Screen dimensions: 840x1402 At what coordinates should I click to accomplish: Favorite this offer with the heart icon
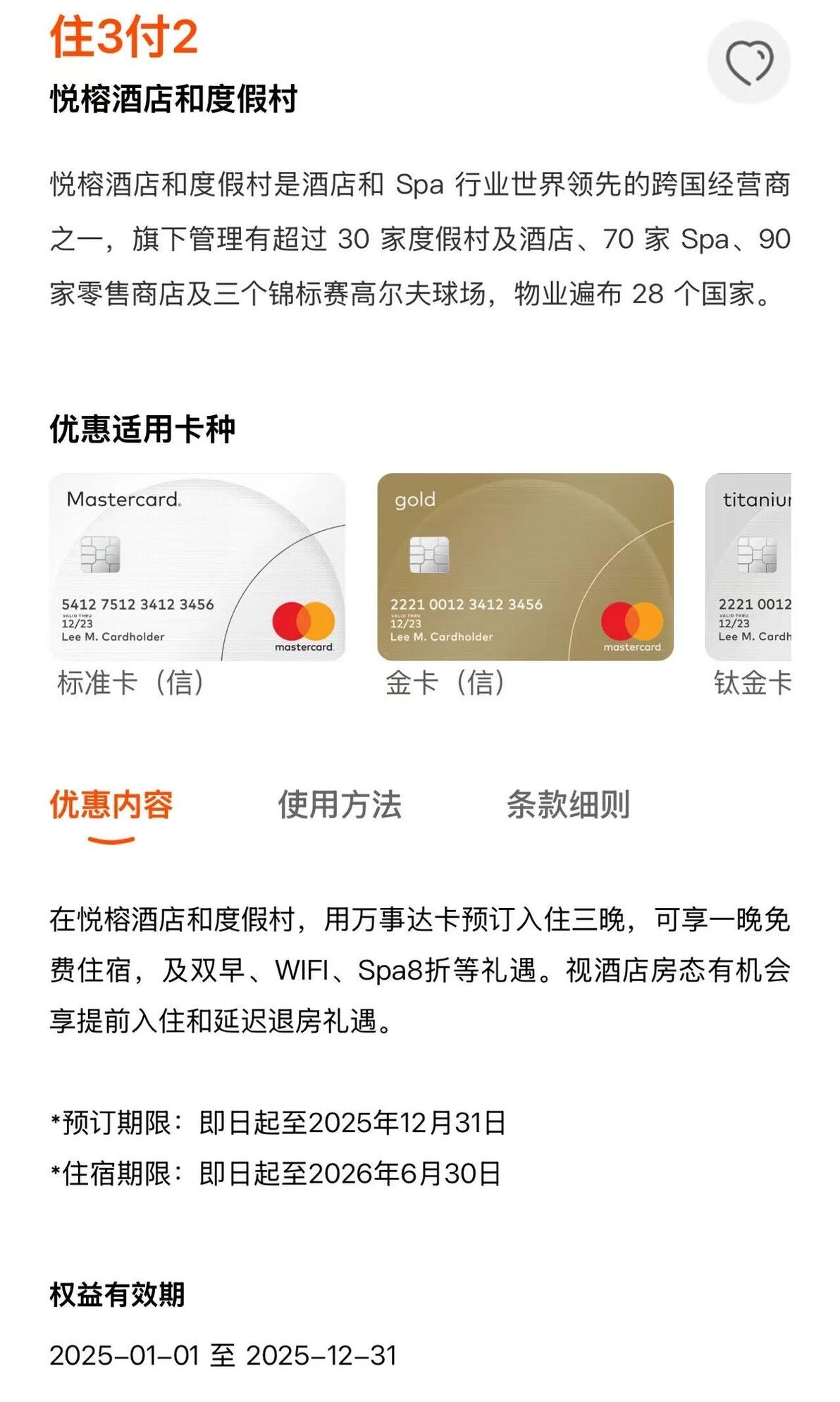748,62
